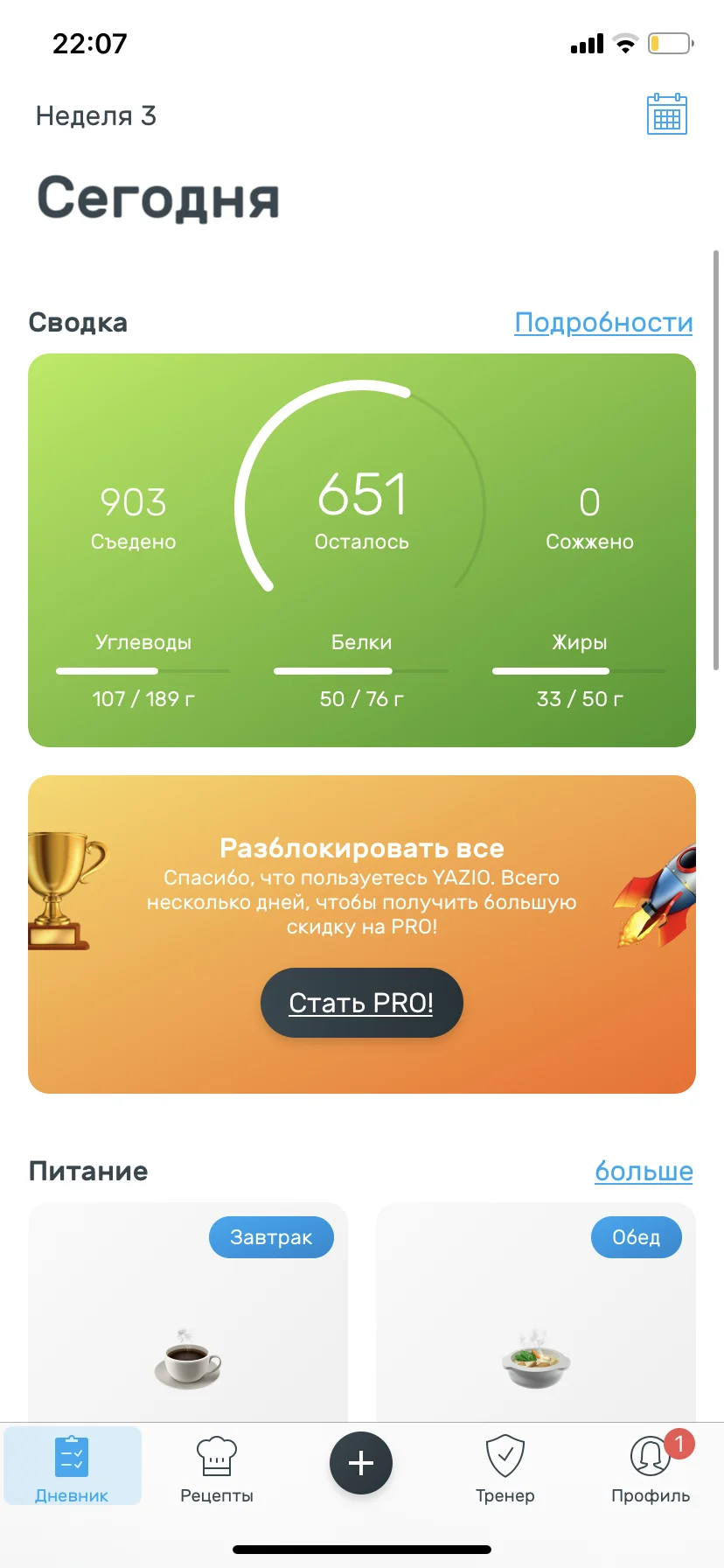The height and width of the screenshot is (1568, 724).
Task: Select the Завтрак meal label
Action: tap(271, 1237)
